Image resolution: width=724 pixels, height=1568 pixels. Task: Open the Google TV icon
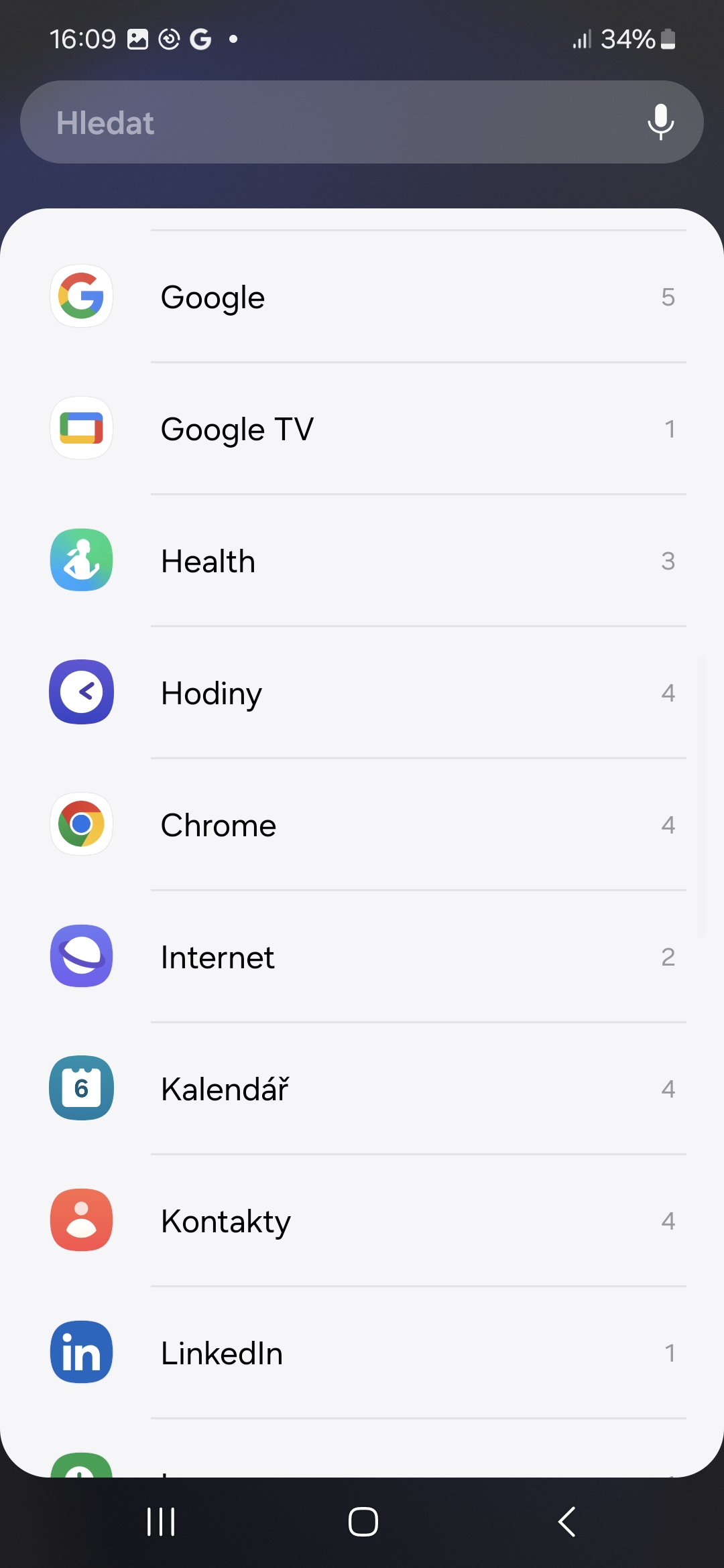pyautogui.click(x=81, y=428)
